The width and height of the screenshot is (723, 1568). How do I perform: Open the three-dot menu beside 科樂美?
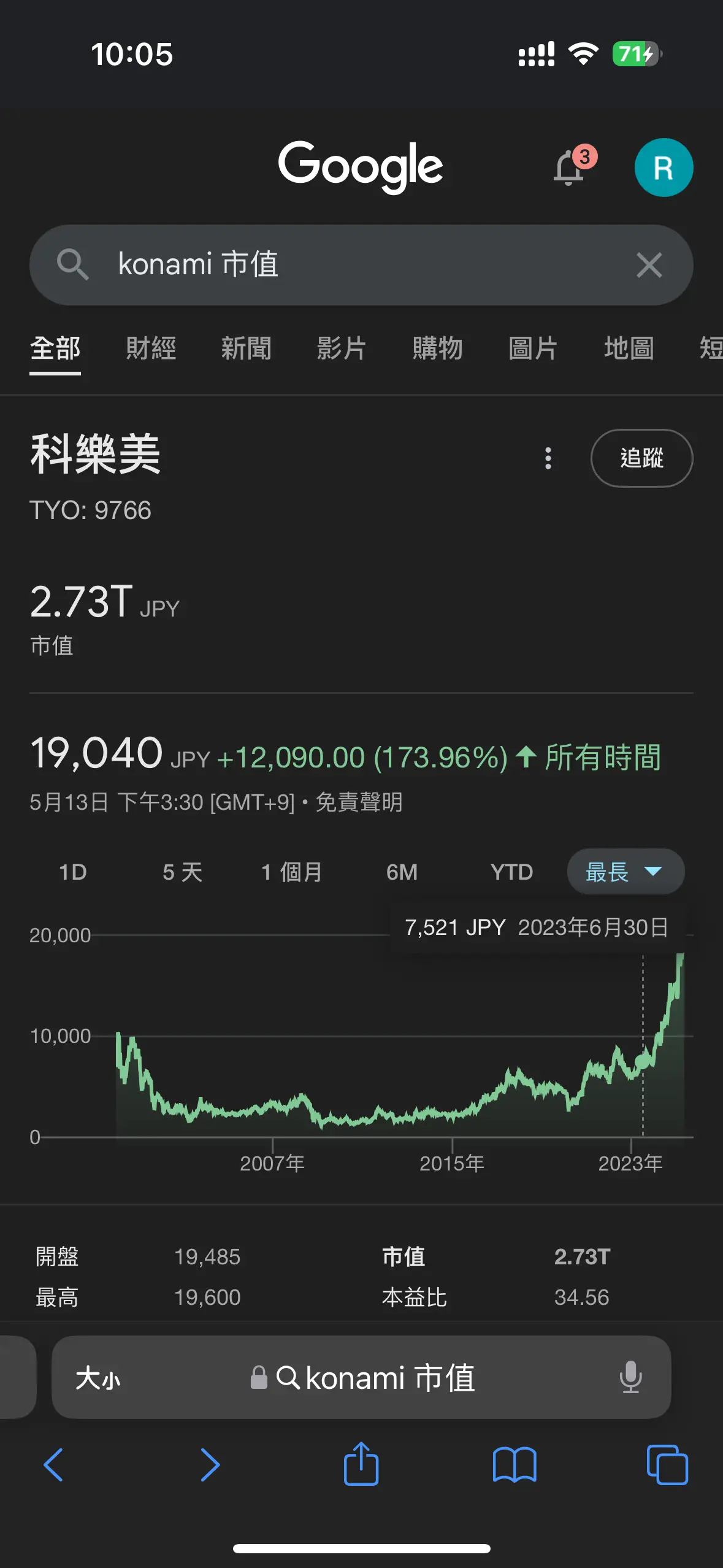[548, 458]
